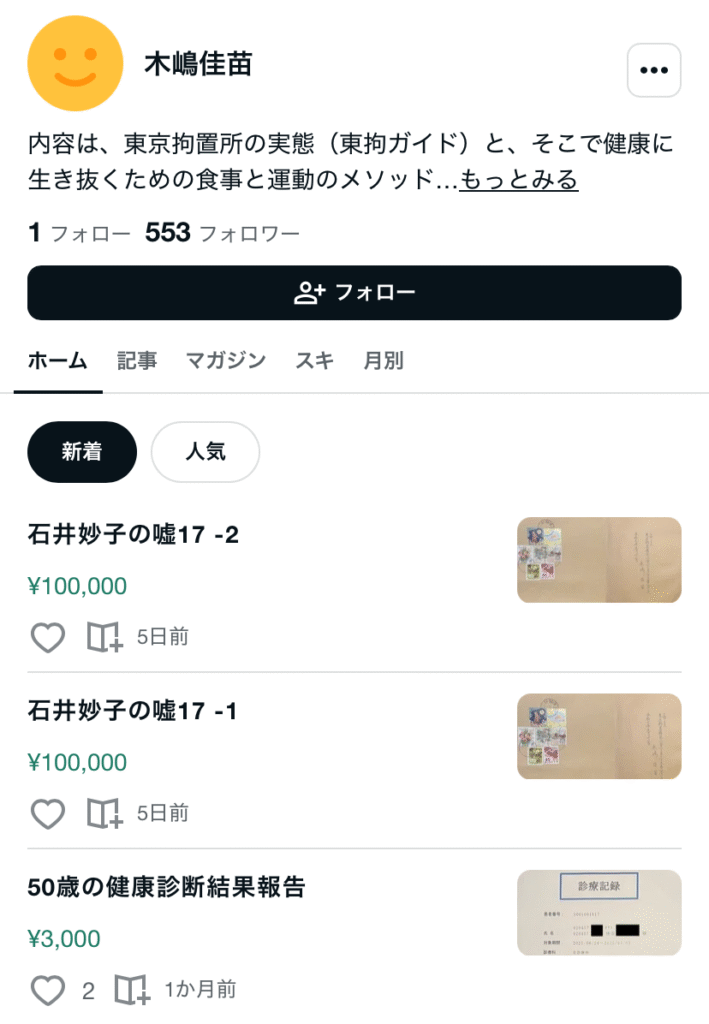Add 石井妙子の嘘17 -2 to a magazine
Viewport: 709px width, 1024px height.
click(x=104, y=637)
